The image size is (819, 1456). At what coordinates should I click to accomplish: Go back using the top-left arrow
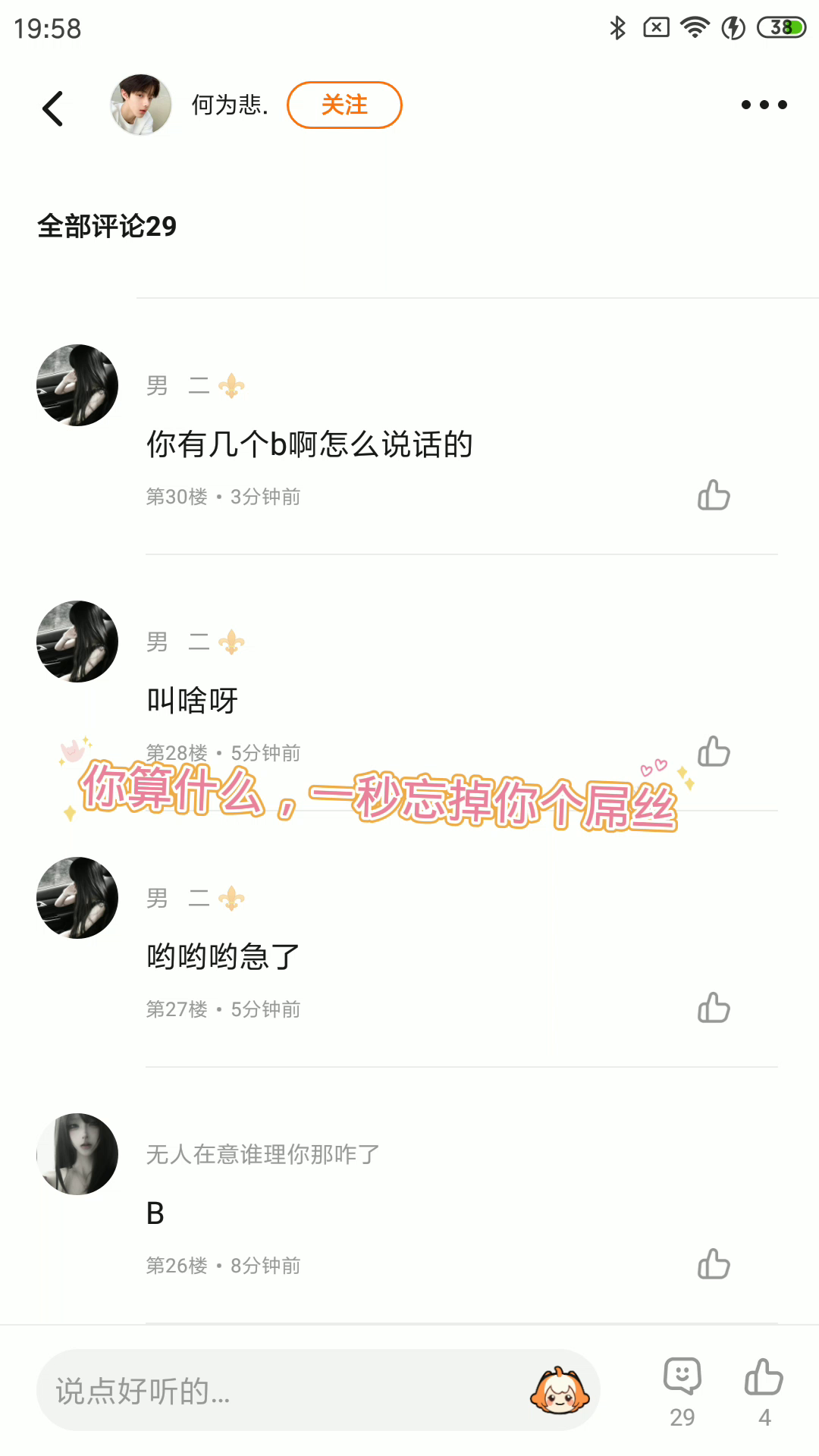pos(52,108)
